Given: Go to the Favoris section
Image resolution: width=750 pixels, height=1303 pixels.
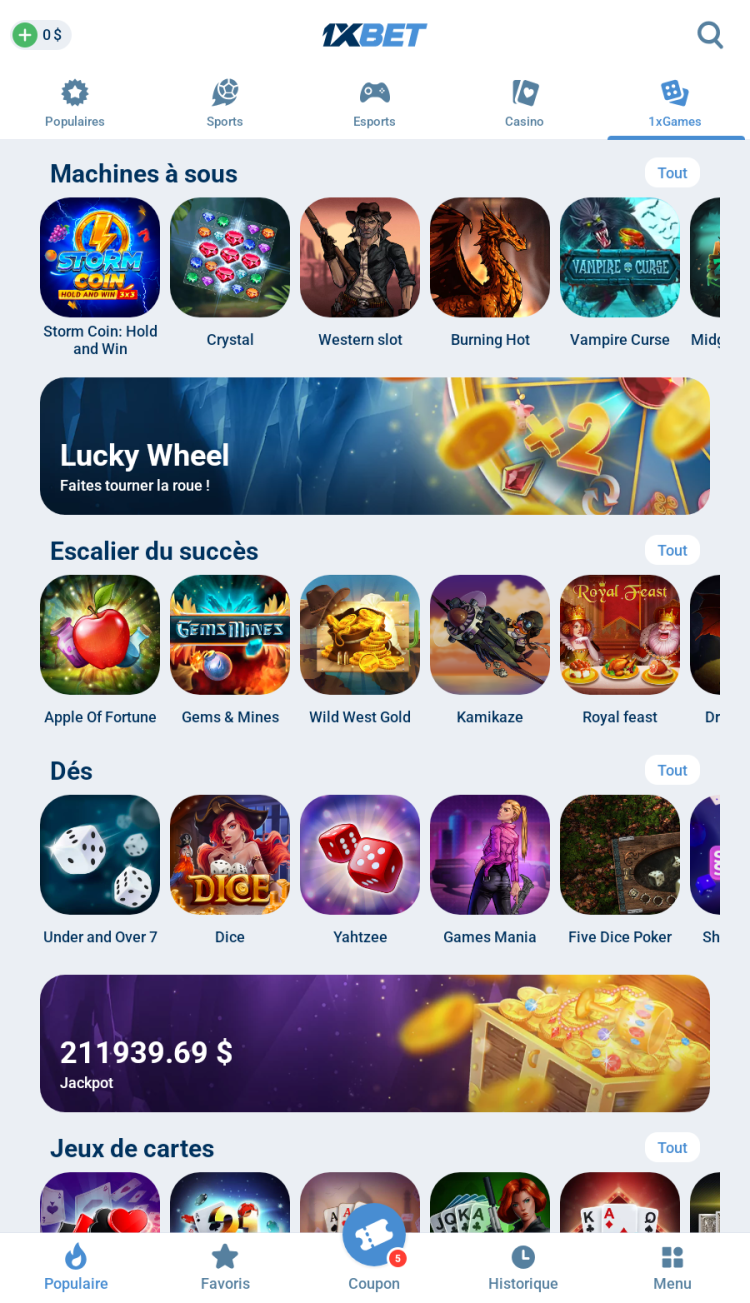Looking at the screenshot, I should [x=225, y=1267].
